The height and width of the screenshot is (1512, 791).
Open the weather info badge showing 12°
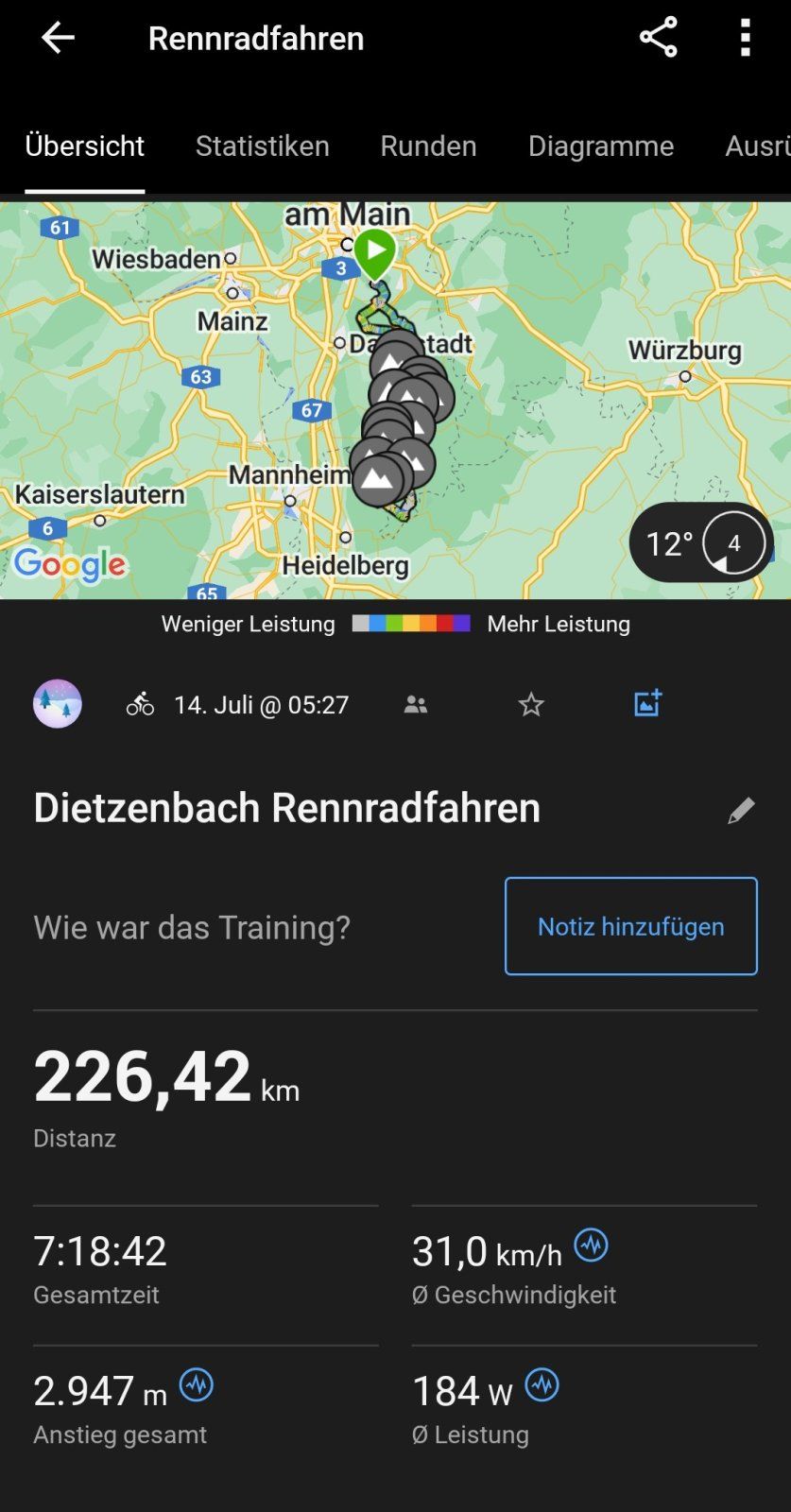coord(700,542)
